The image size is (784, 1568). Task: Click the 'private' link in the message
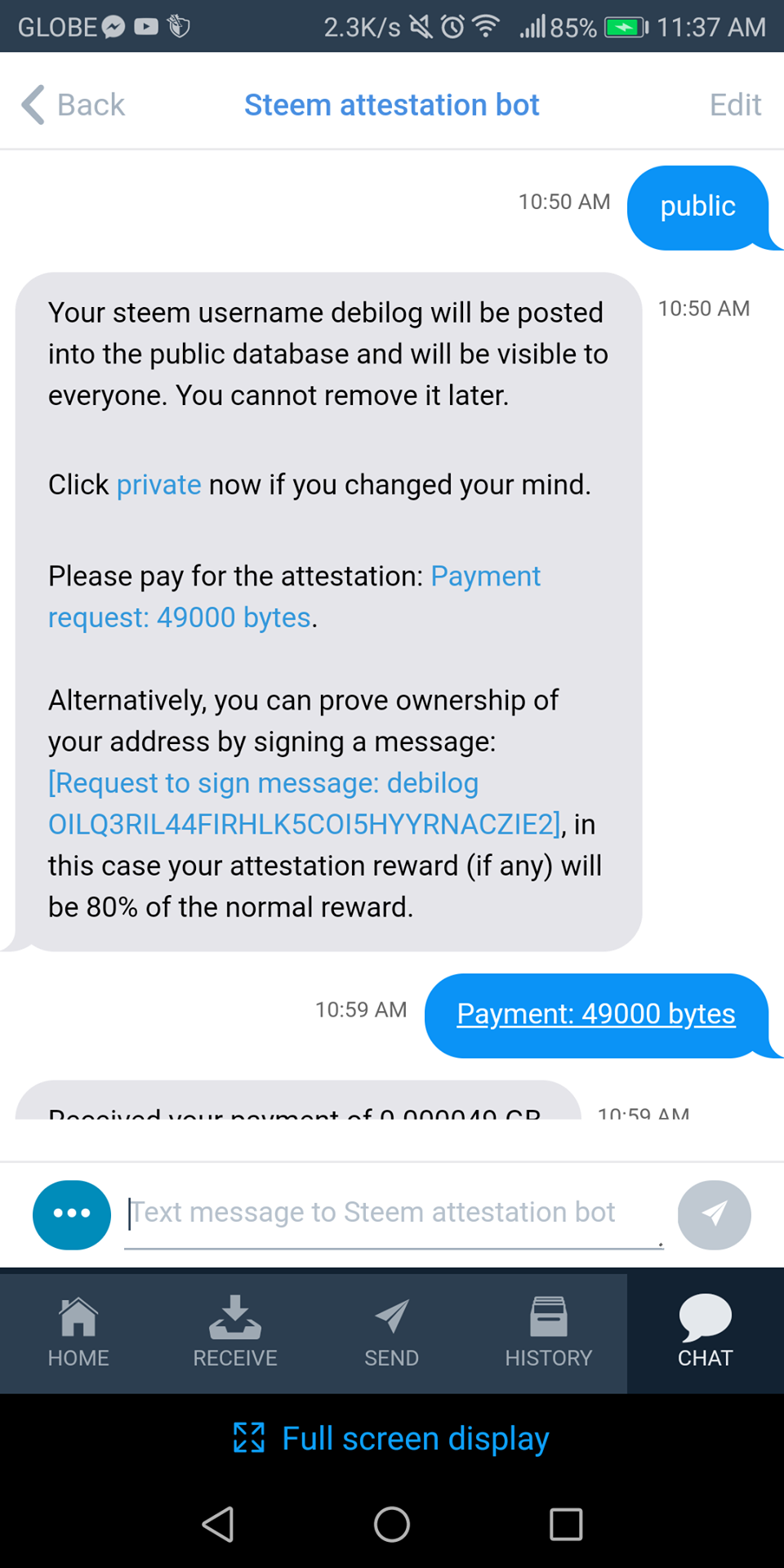(158, 485)
